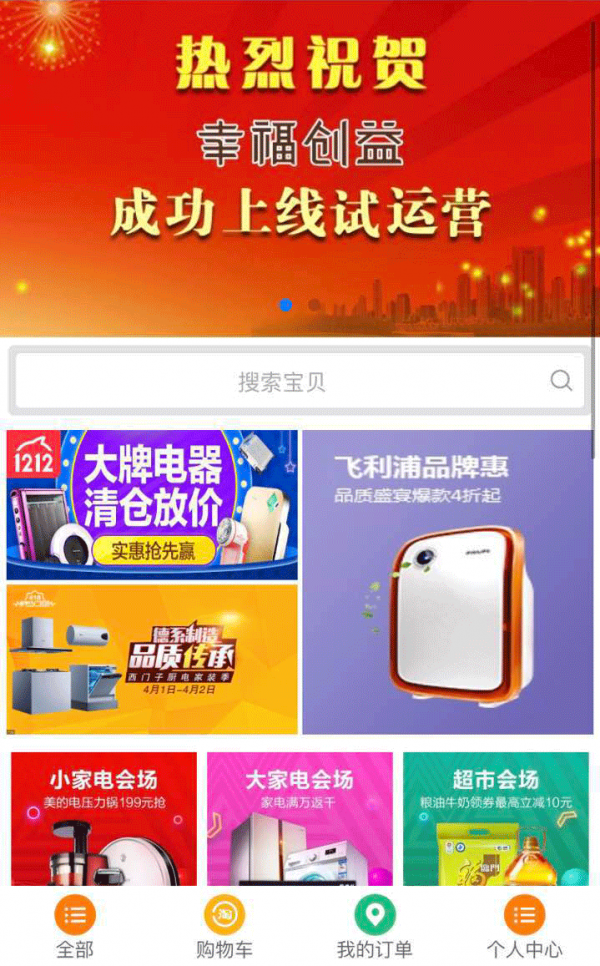Select the second carousel page dot
The width and height of the screenshot is (600, 966).
point(314,305)
